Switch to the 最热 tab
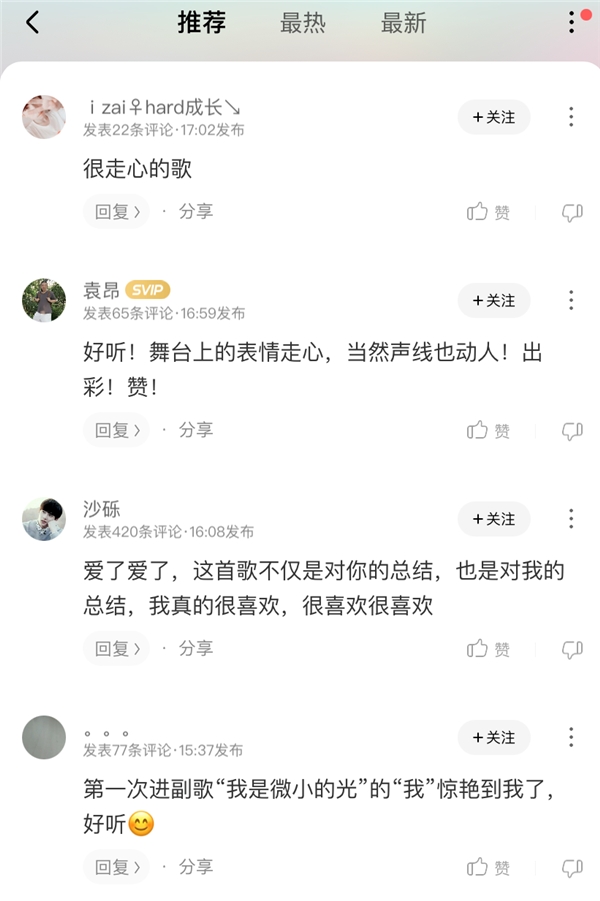 [x=303, y=23]
